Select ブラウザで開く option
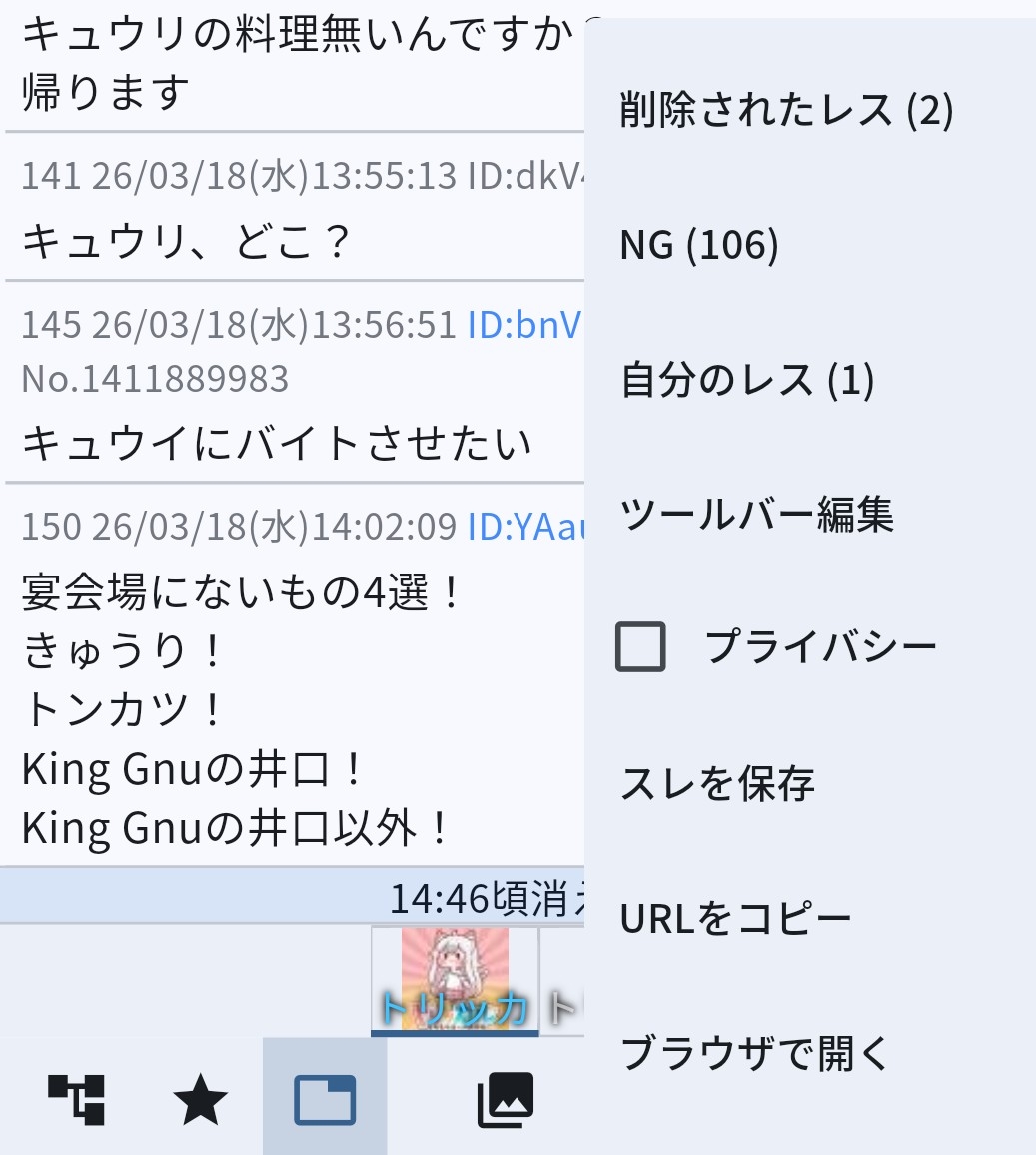This screenshot has width=1036, height=1155. tap(753, 1053)
